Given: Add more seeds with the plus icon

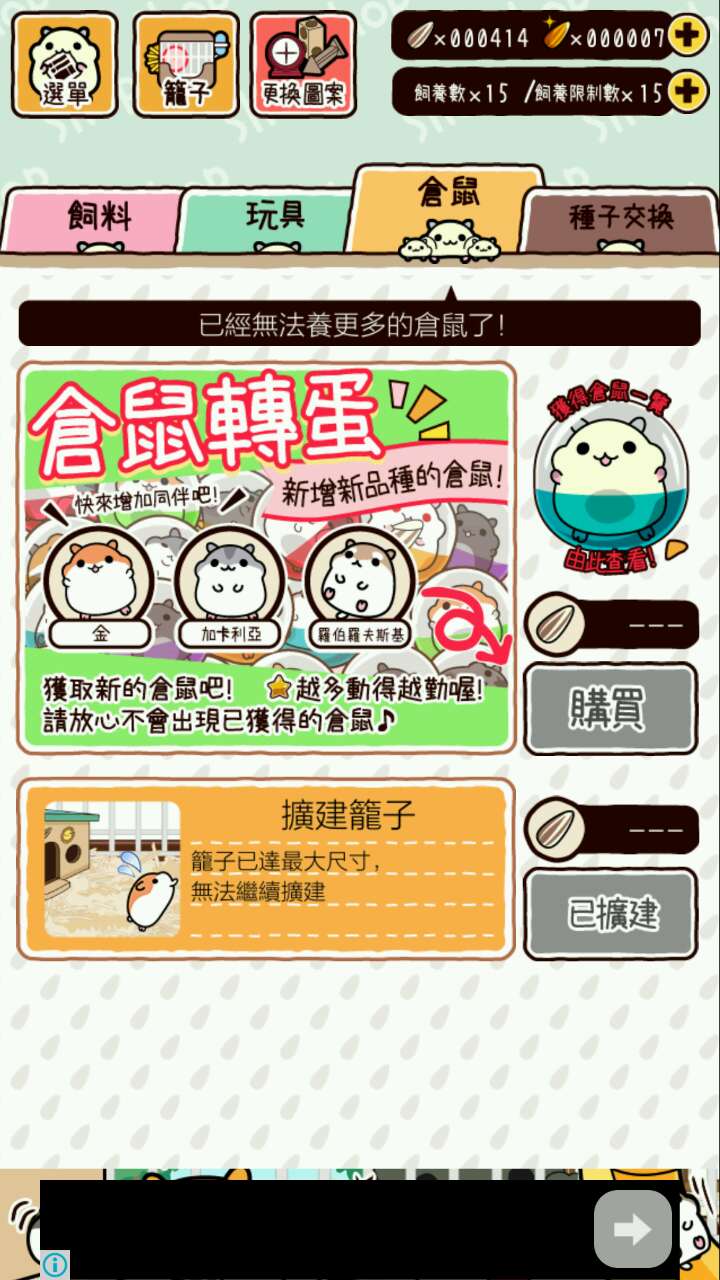Looking at the screenshot, I should pos(686,37).
